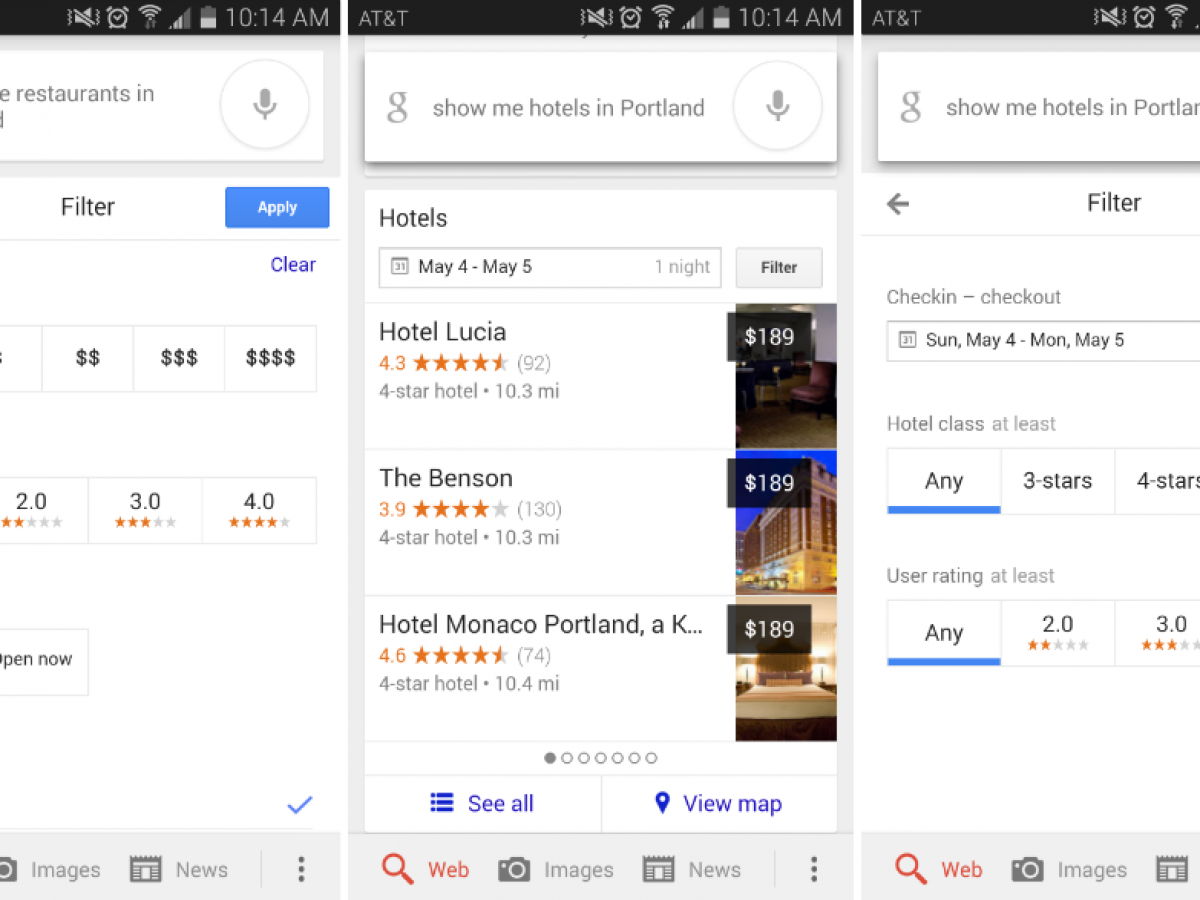Open the Filter button in Hotels card
The width and height of the screenshot is (1200, 900).
[x=779, y=268]
